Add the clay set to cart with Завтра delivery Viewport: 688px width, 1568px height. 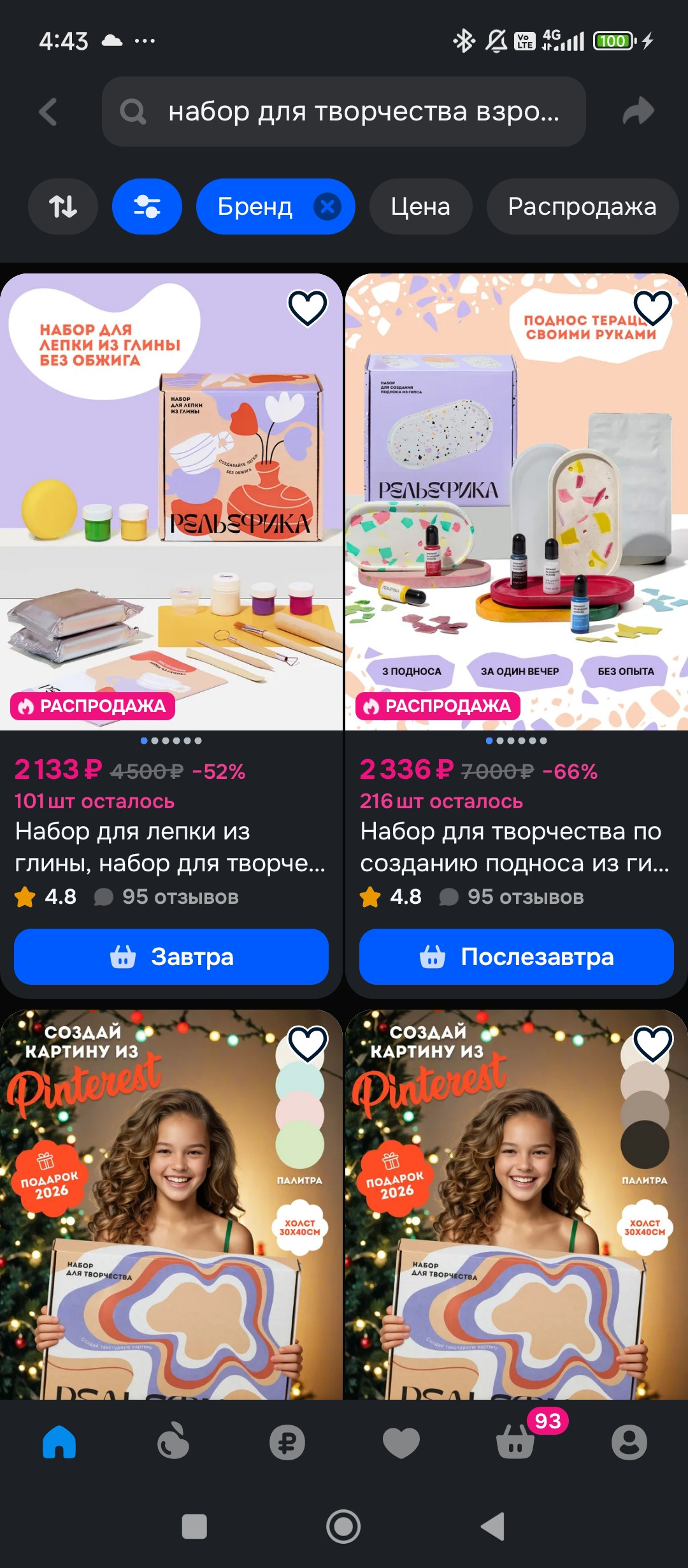pyautogui.click(x=171, y=957)
